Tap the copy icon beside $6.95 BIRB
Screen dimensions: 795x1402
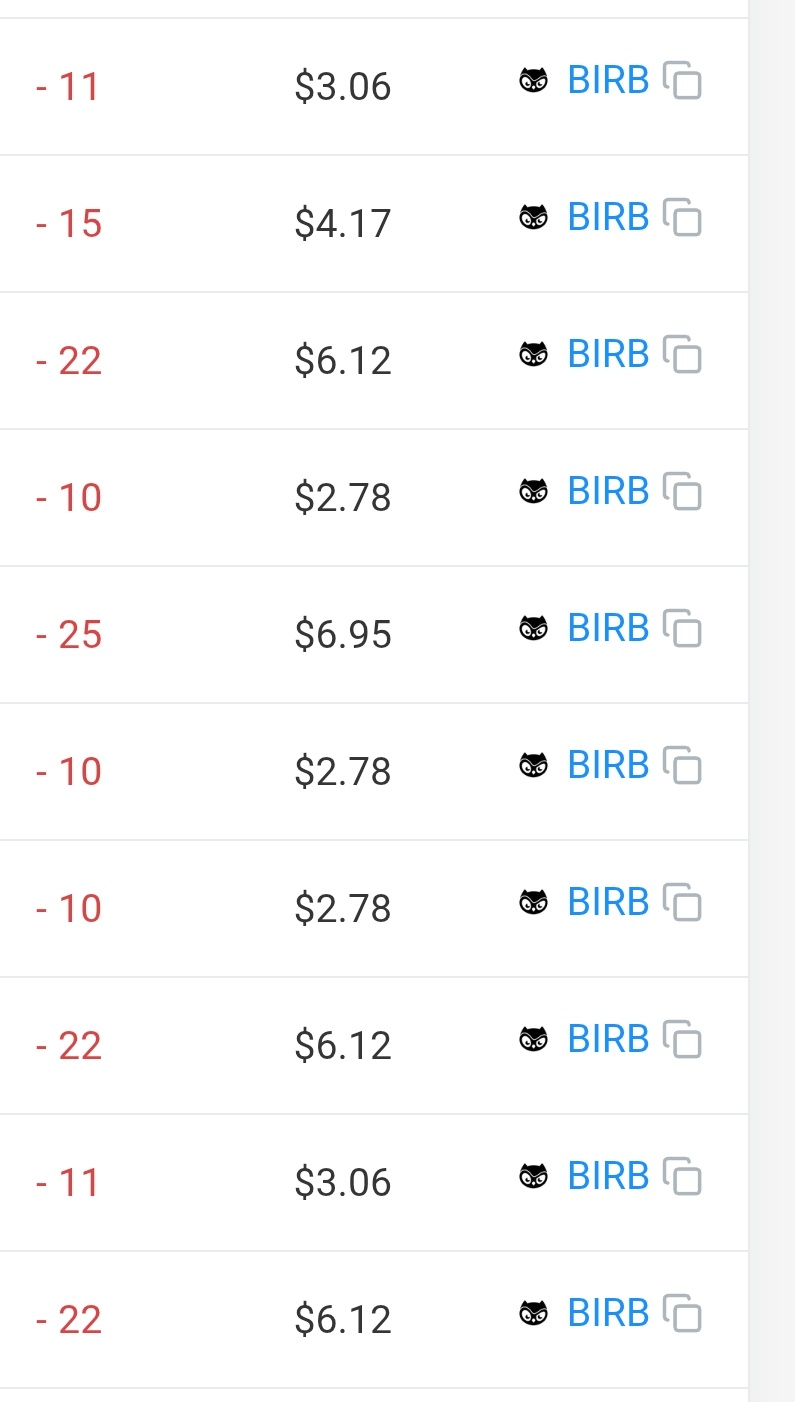(x=683, y=629)
